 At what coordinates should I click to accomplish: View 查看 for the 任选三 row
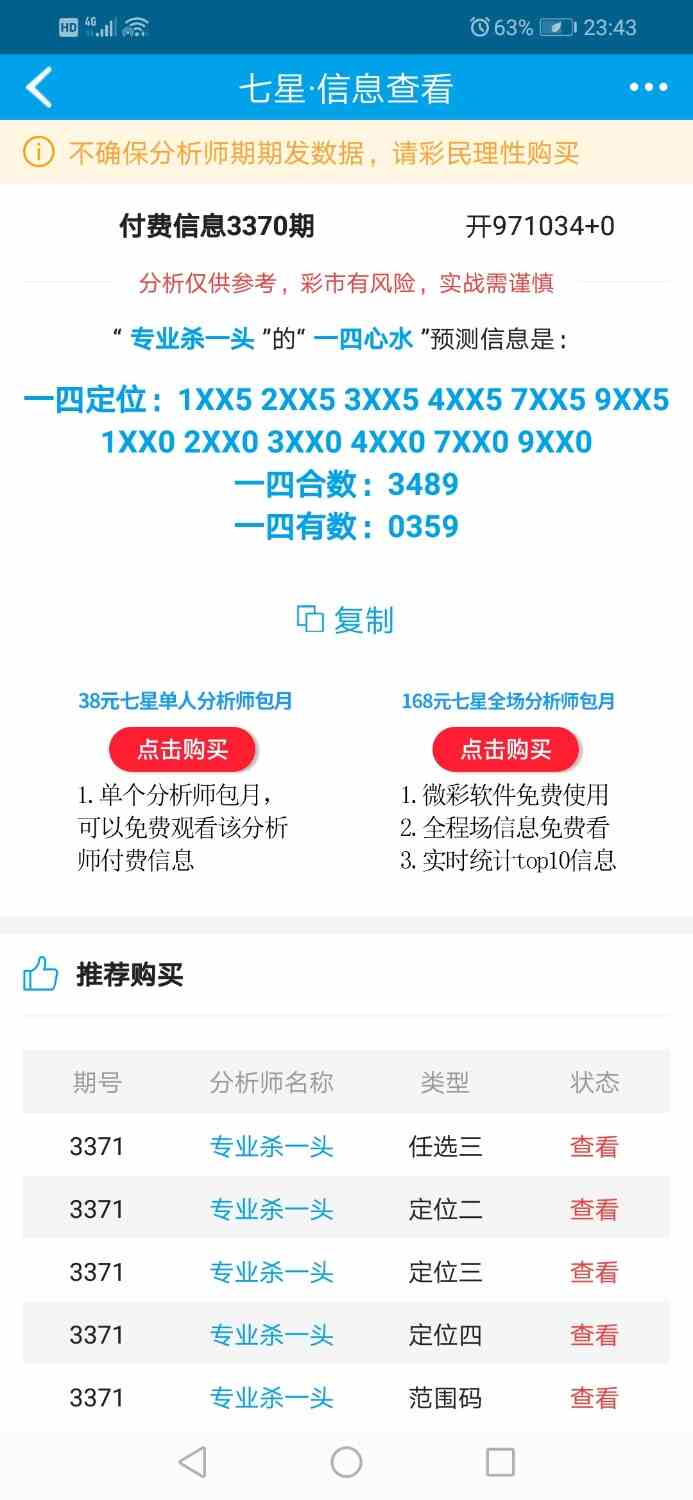pos(594,1146)
